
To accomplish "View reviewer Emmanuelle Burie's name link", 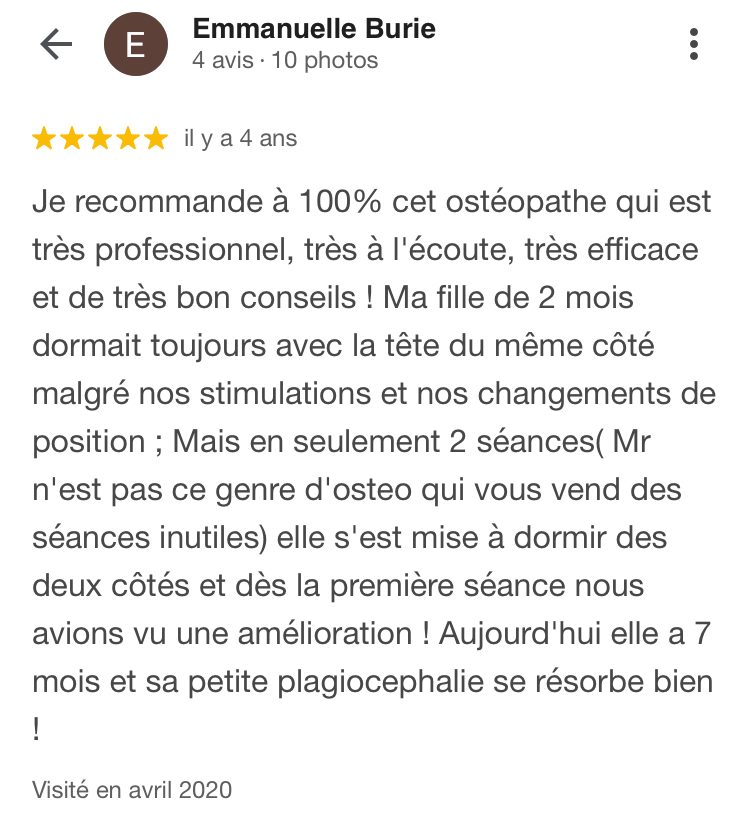I will [313, 28].
